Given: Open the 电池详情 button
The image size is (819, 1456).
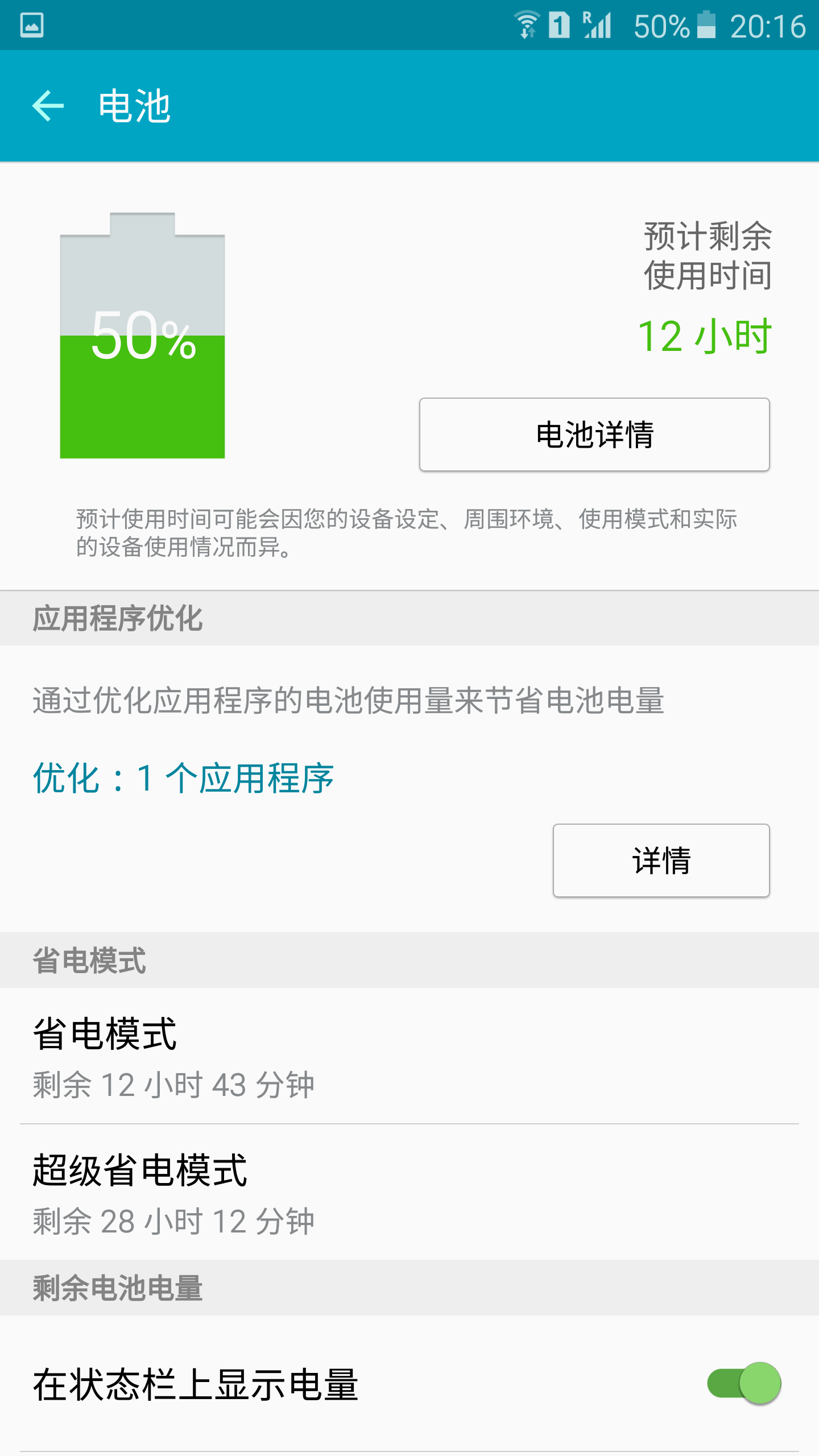Looking at the screenshot, I should click(x=594, y=435).
